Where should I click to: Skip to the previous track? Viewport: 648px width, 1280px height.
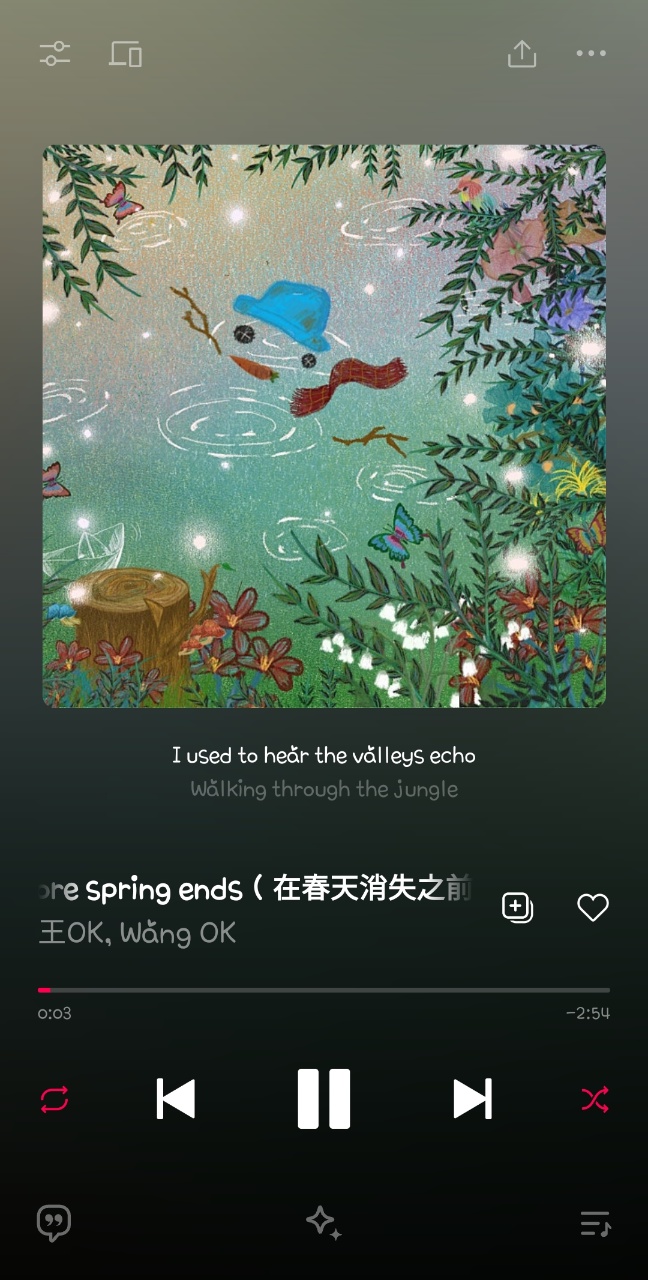click(176, 1099)
